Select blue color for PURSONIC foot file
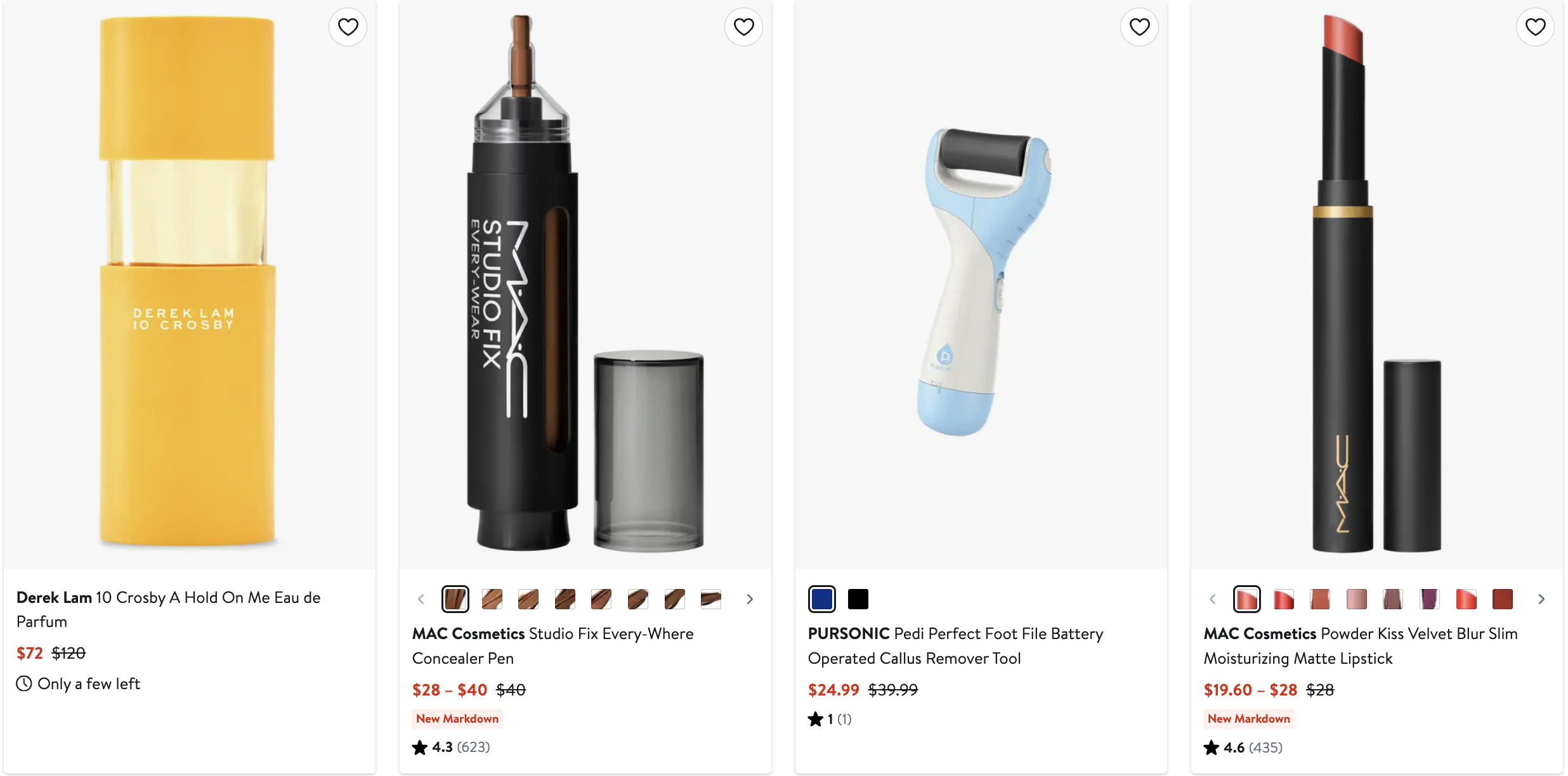Image resolution: width=1568 pixels, height=776 pixels. tap(822, 599)
